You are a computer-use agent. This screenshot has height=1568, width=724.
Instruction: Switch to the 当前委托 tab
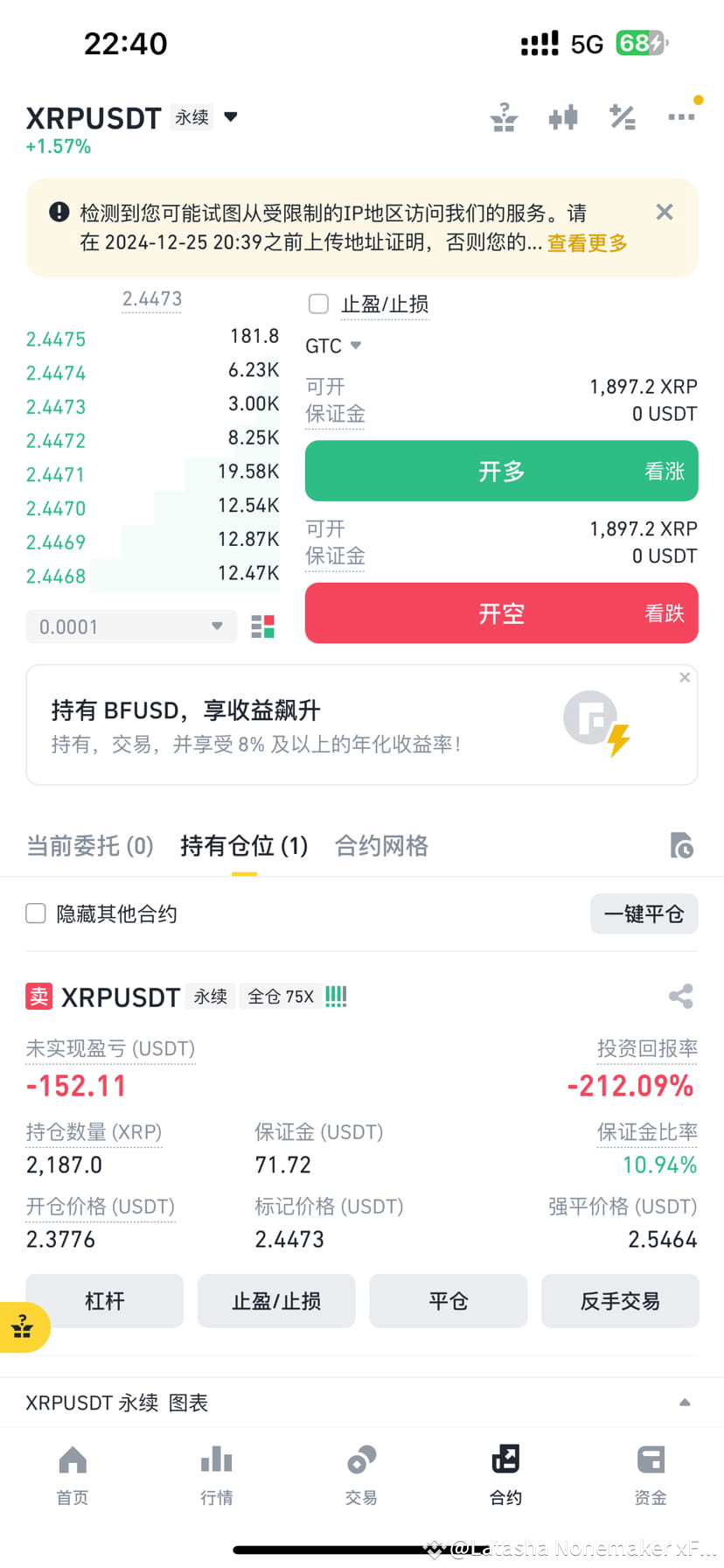[x=89, y=845]
